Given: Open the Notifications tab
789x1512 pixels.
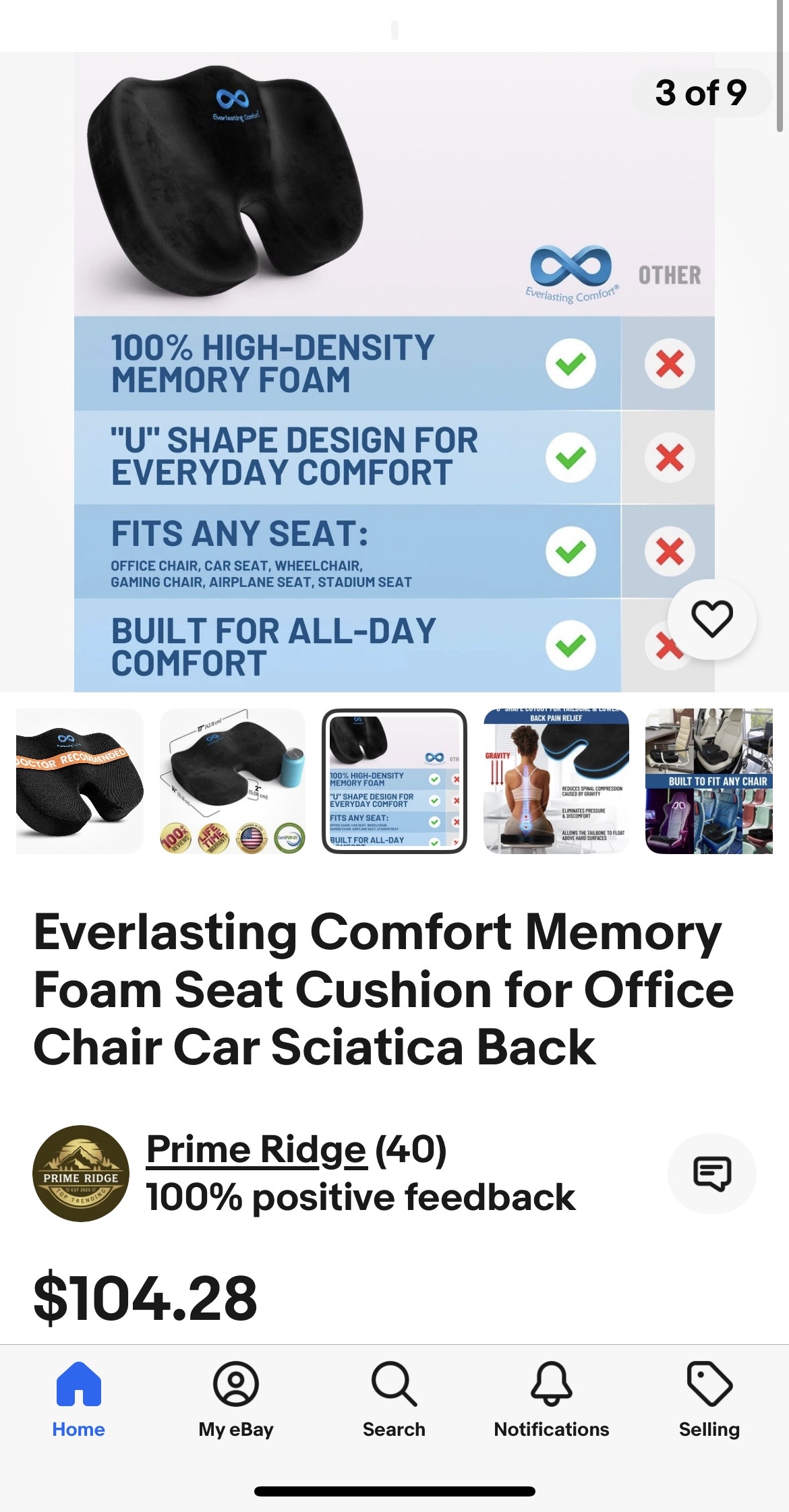Looking at the screenshot, I should click(x=552, y=1399).
